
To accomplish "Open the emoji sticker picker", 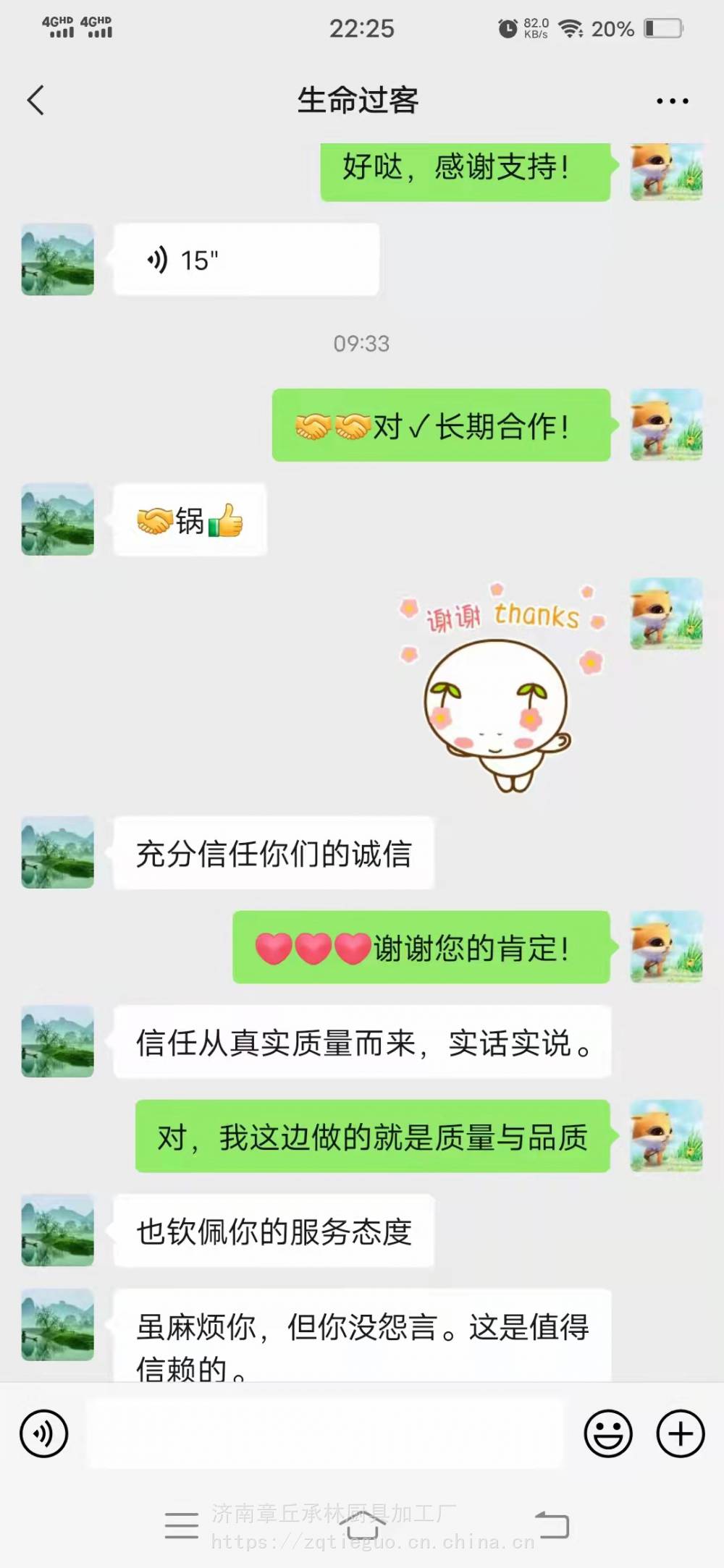I will click(608, 1433).
